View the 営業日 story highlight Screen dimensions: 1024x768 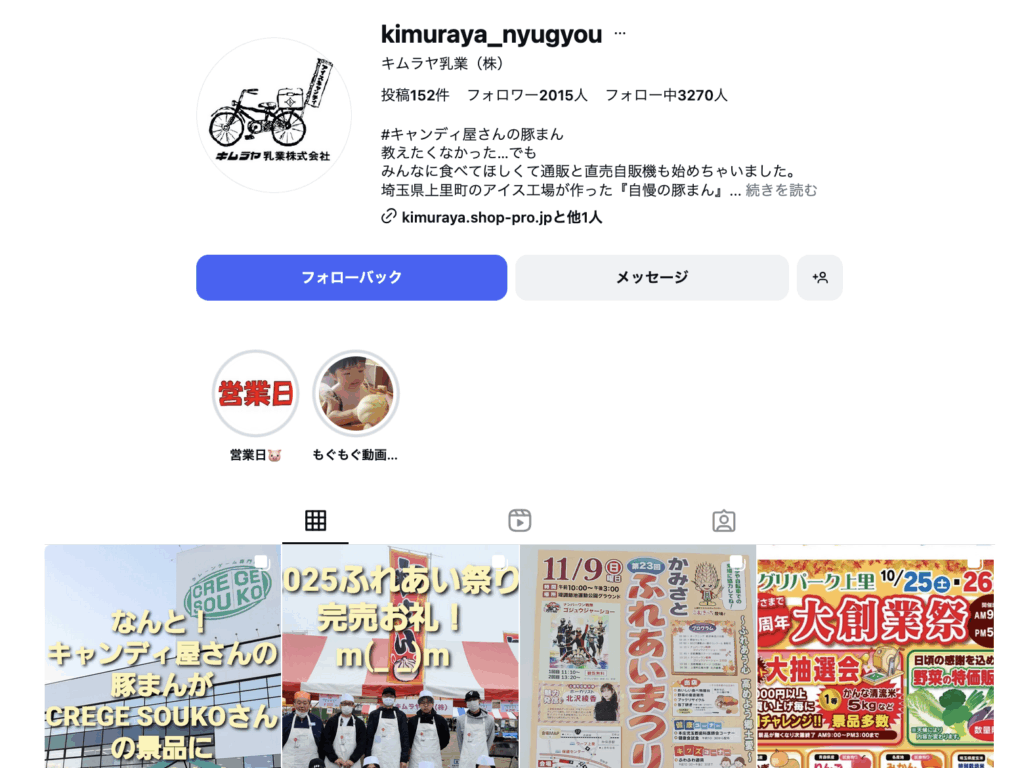[x=255, y=394]
